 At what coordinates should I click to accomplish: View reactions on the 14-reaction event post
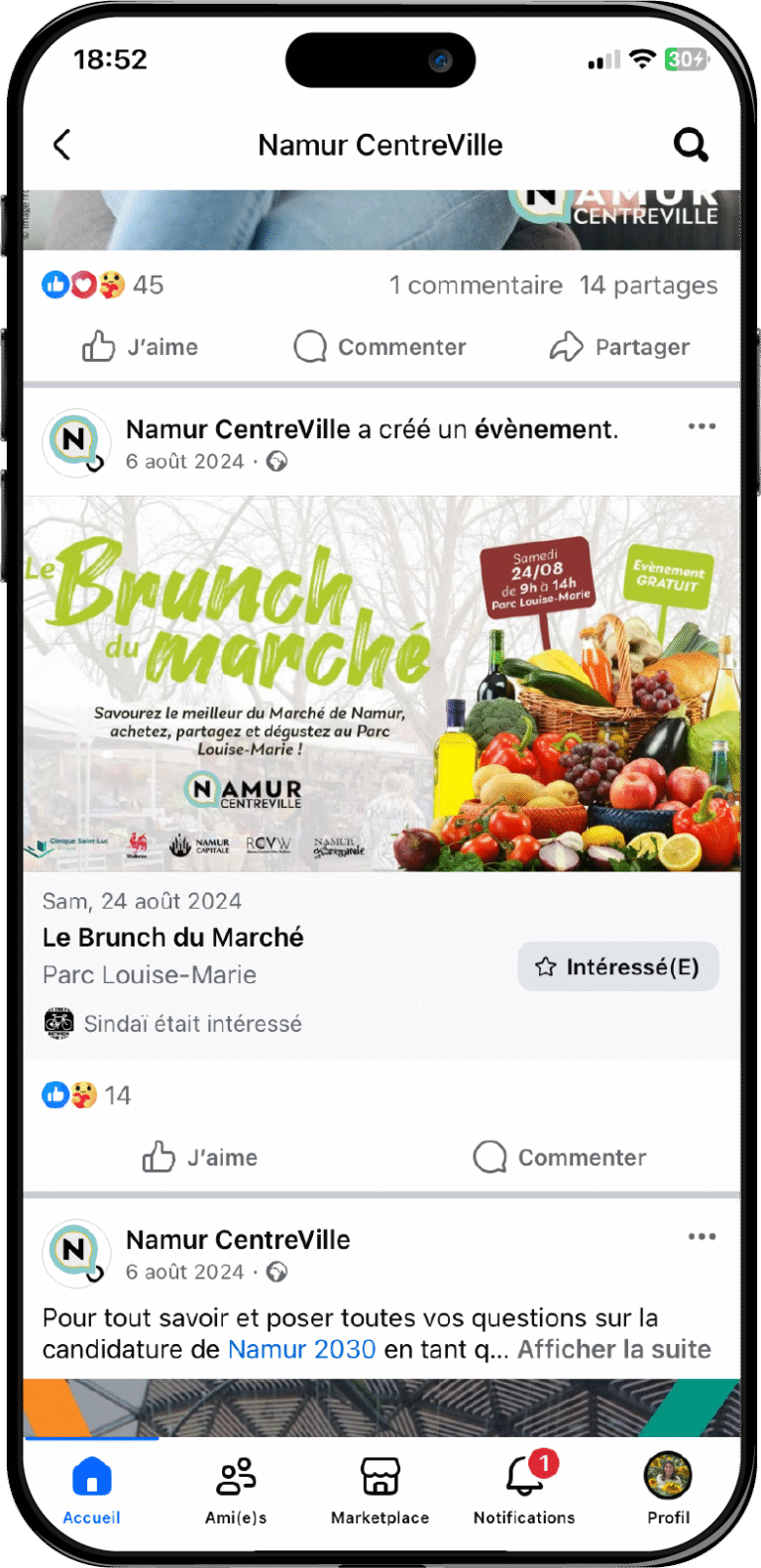pyautogui.click(x=87, y=1095)
